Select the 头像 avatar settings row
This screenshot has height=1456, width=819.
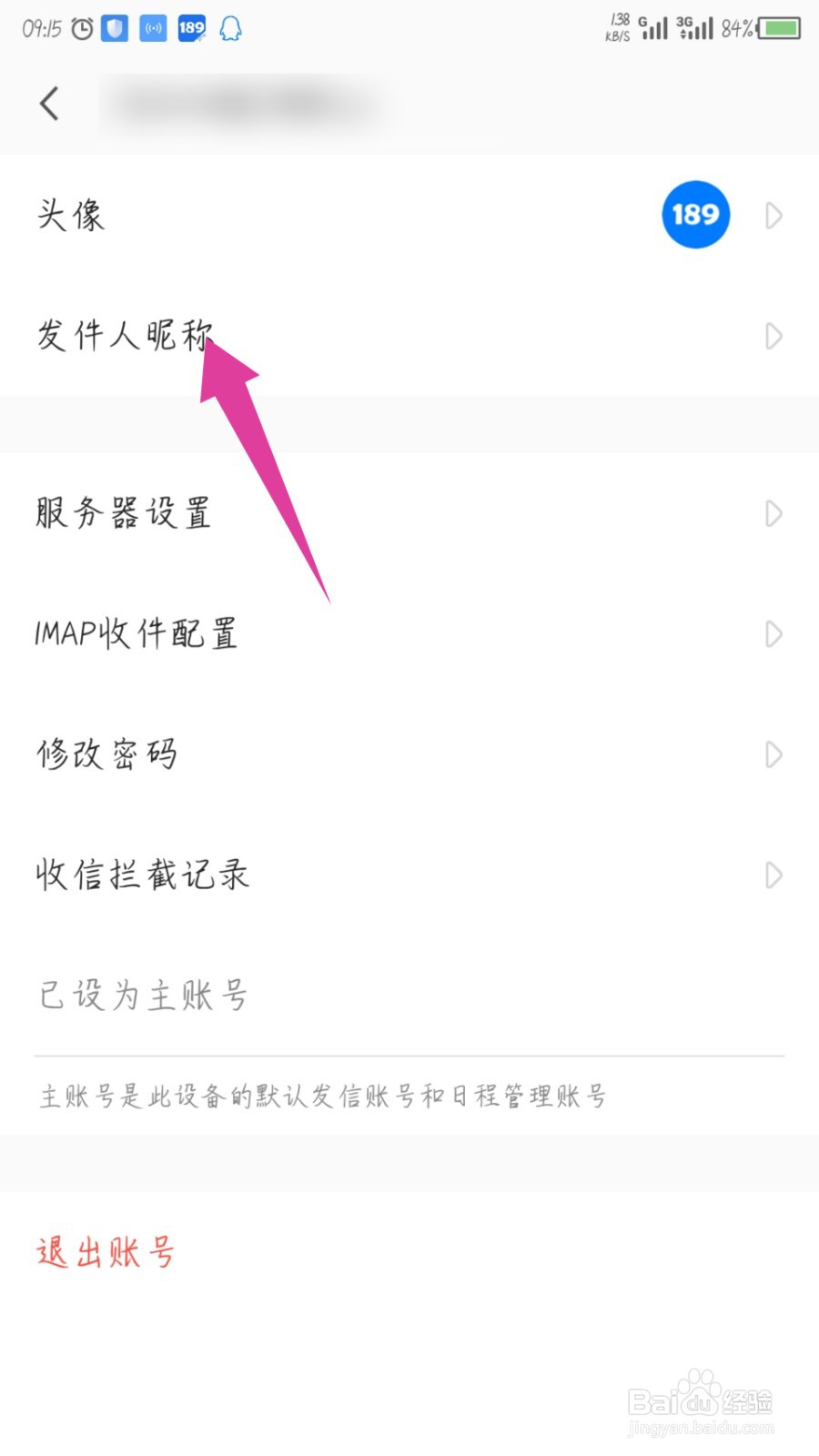coord(71,215)
